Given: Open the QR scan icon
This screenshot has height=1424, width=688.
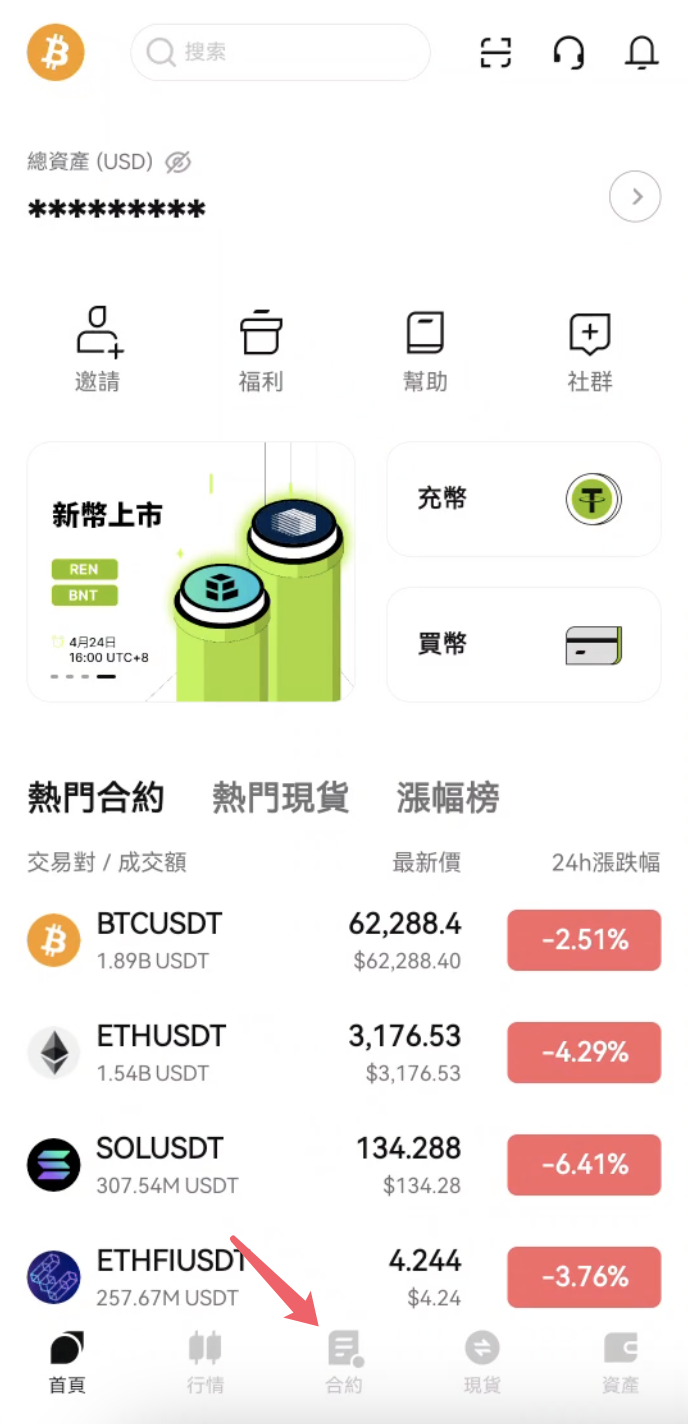Looking at the screenshot, I should (496, 52).
